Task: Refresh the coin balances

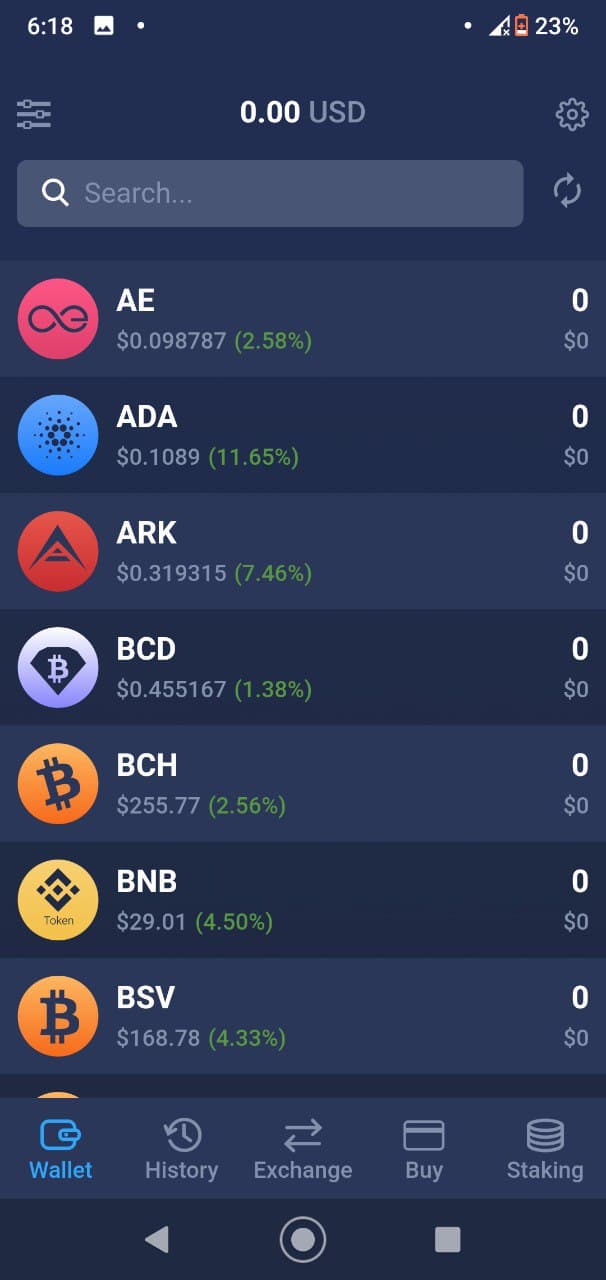Action: (x=567, y=191)
